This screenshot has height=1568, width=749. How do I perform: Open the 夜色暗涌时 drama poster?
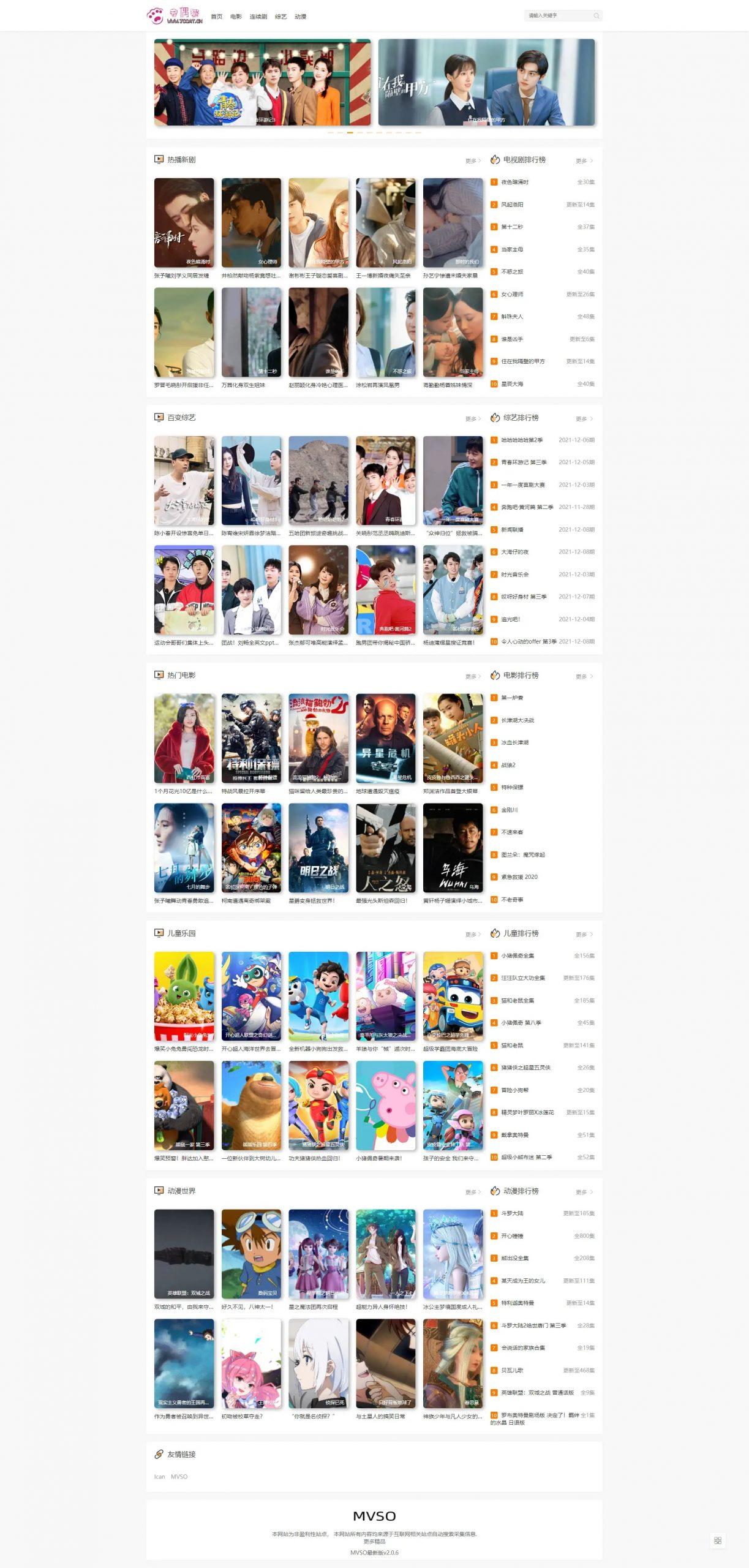184,223
